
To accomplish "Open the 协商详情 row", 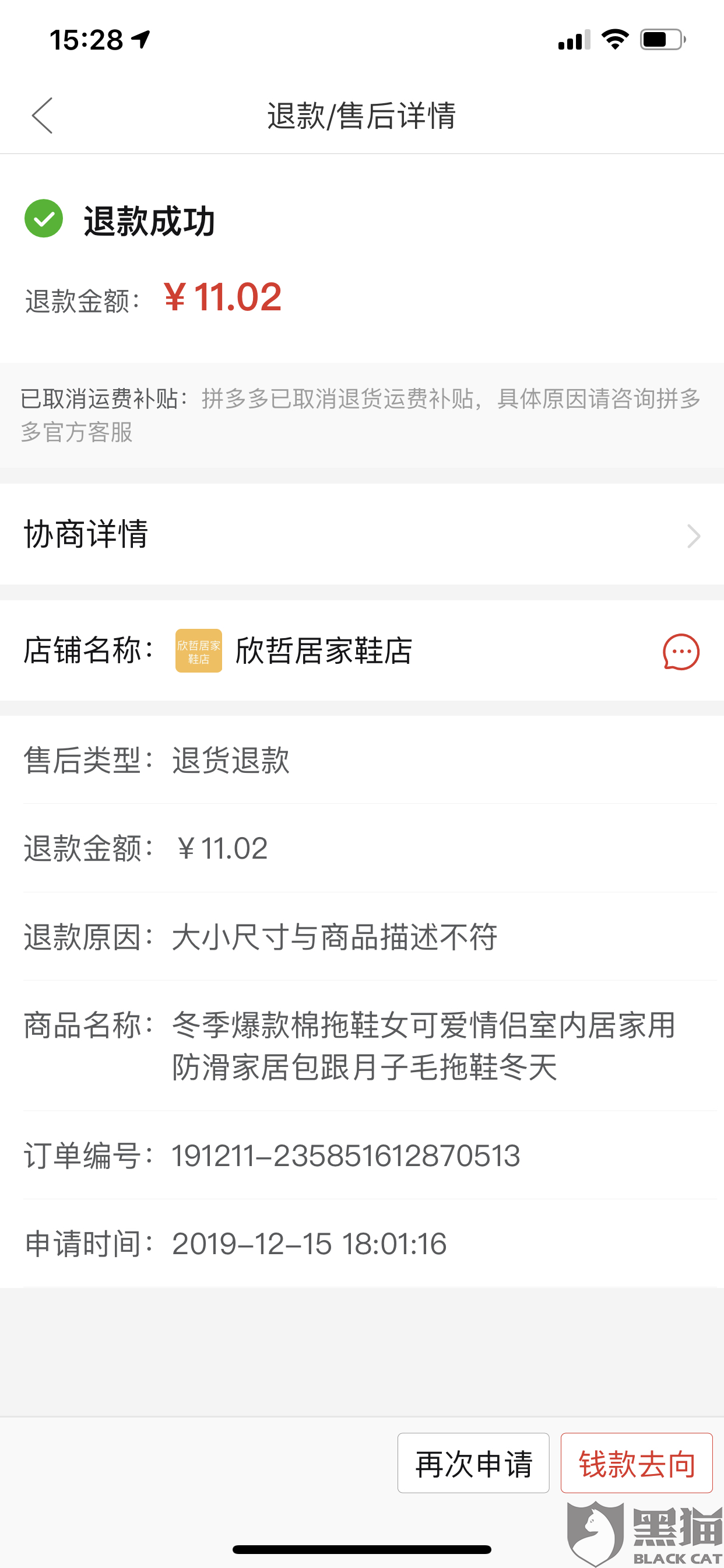I will tap(362, 534).
